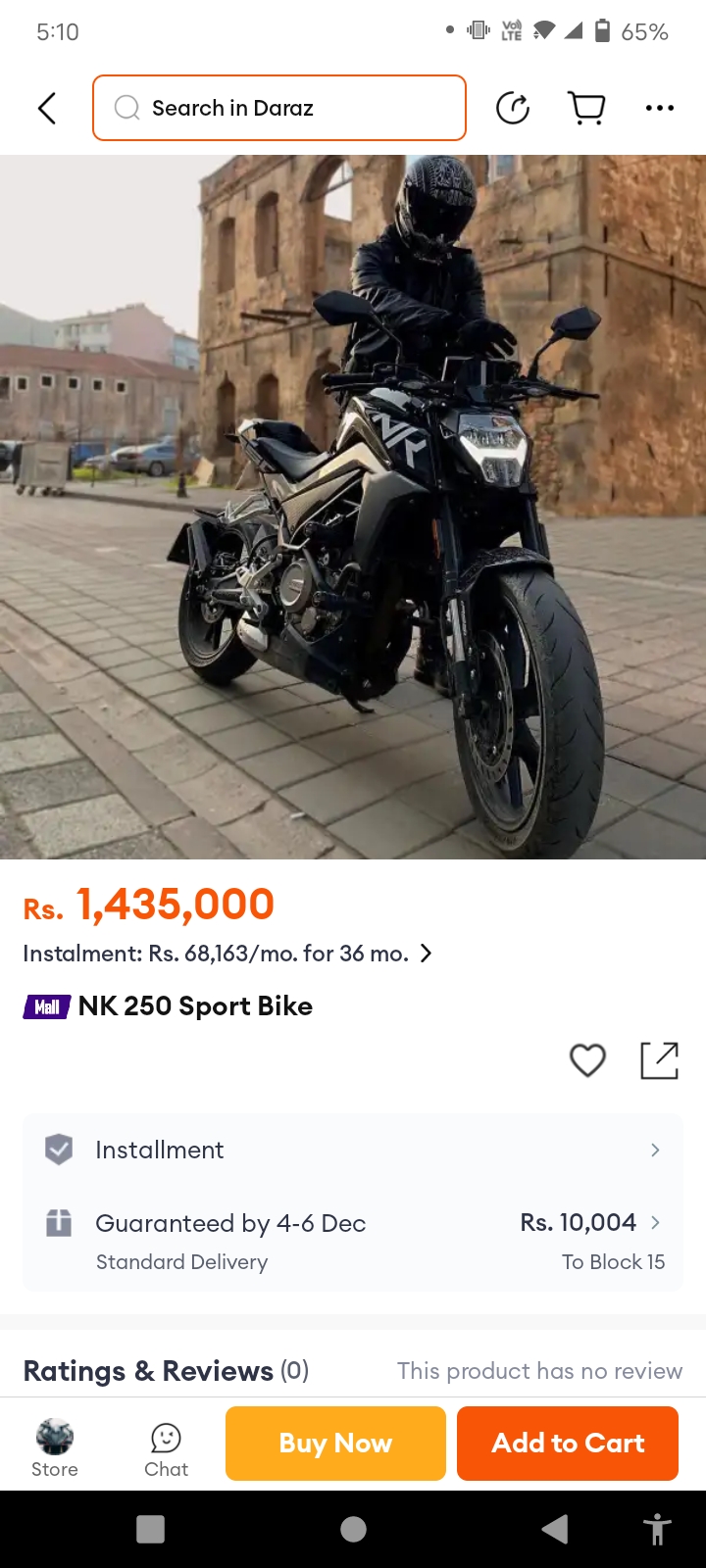Add the bike to cart
The width and height of the screenshot is (706, 1568).
click(568, 1444)
